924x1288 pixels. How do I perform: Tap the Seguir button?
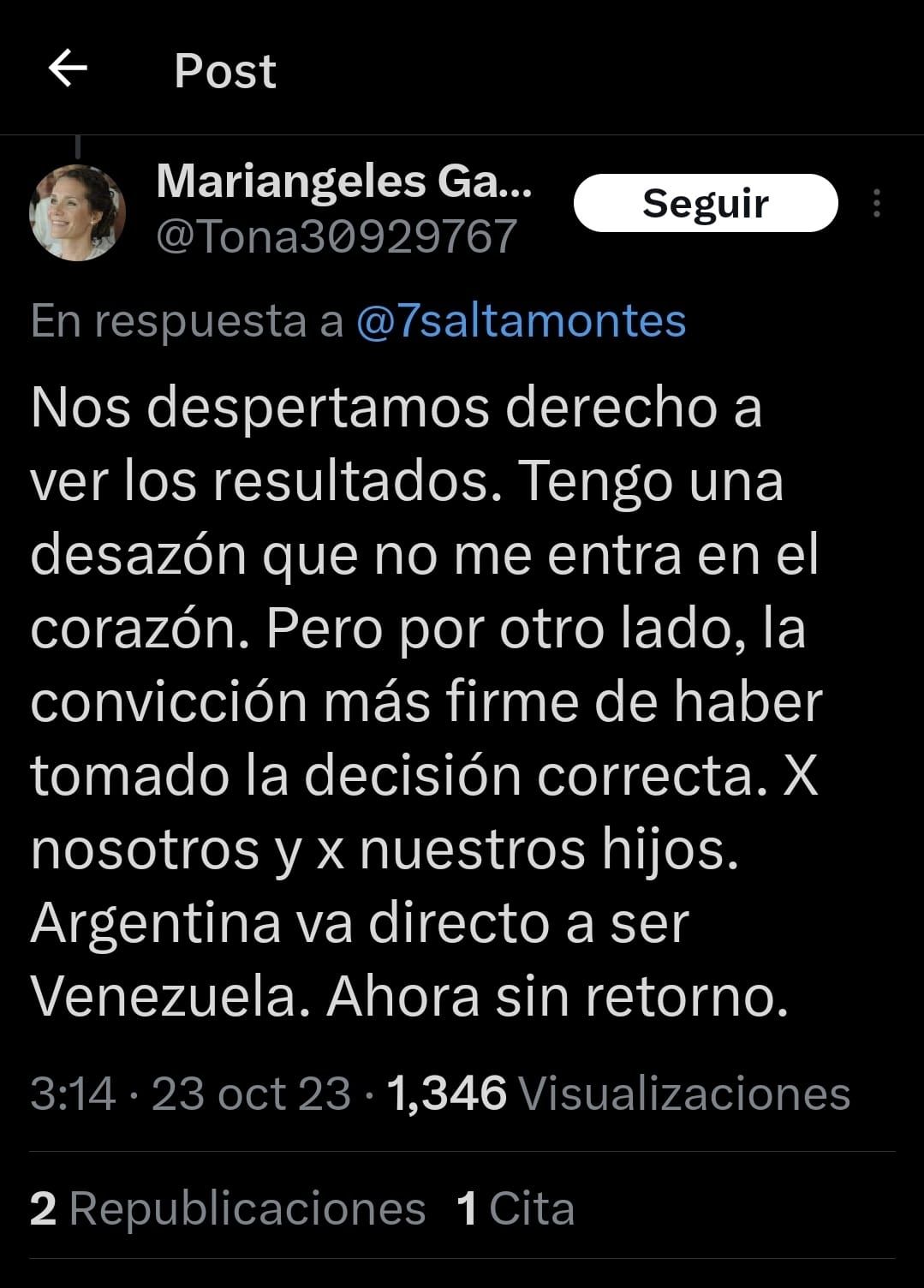pyautogui.click(x=705, y=203)
